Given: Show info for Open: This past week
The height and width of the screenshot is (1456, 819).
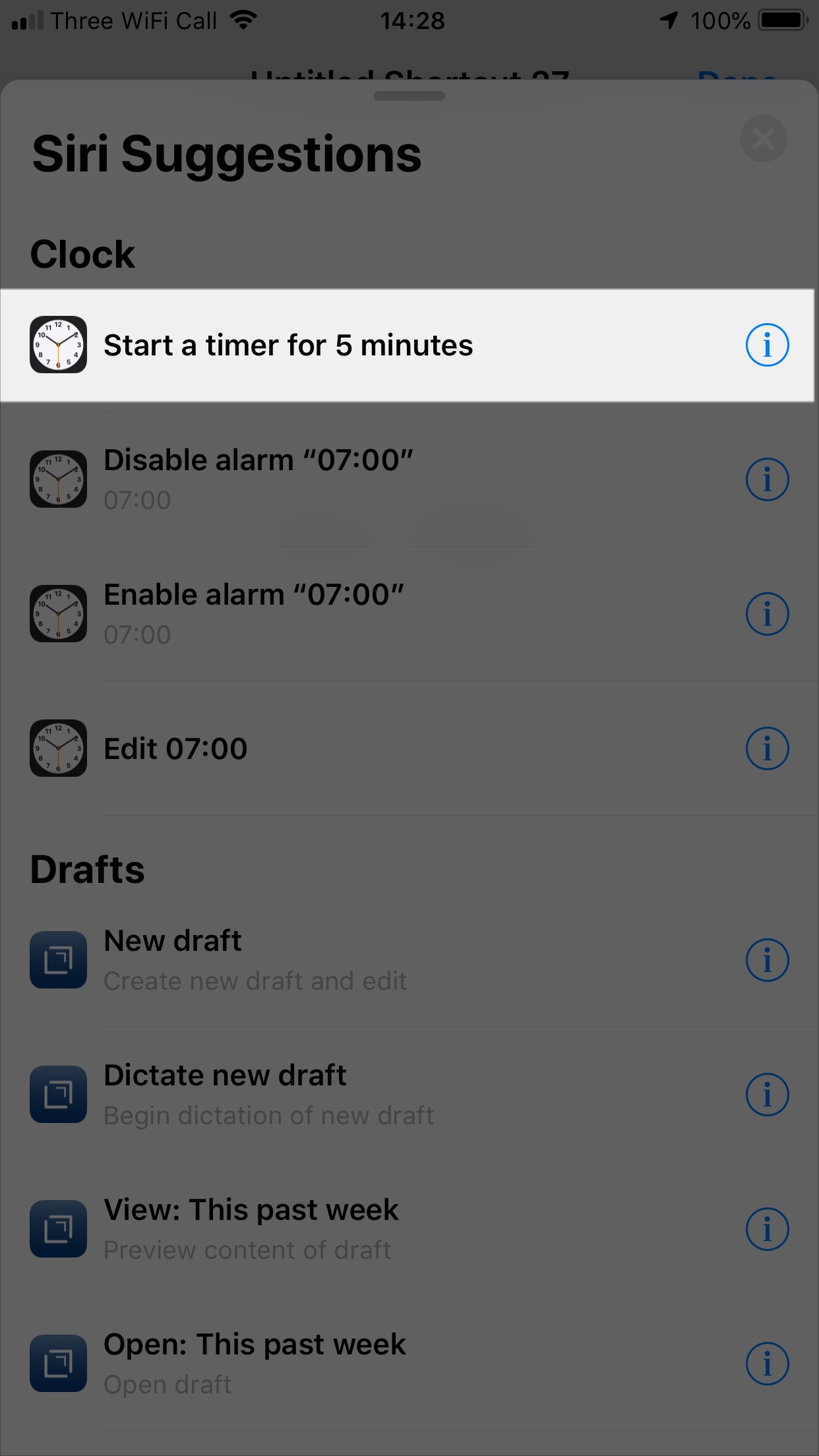Looking at the screenshot, I should click(x=767, y=1364).
